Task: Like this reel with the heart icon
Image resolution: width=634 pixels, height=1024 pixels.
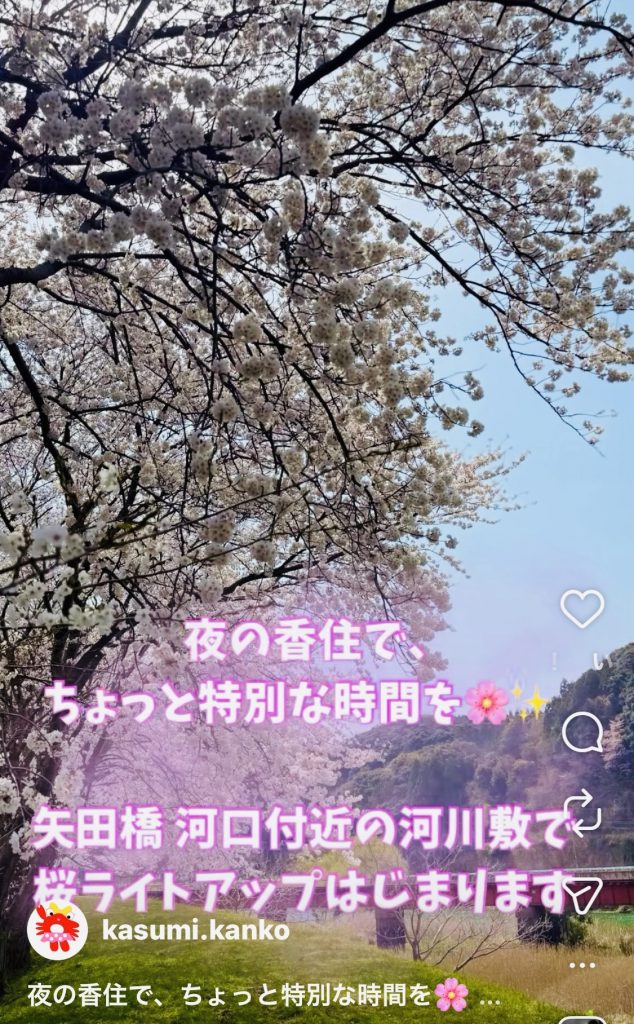Action: 582,608
